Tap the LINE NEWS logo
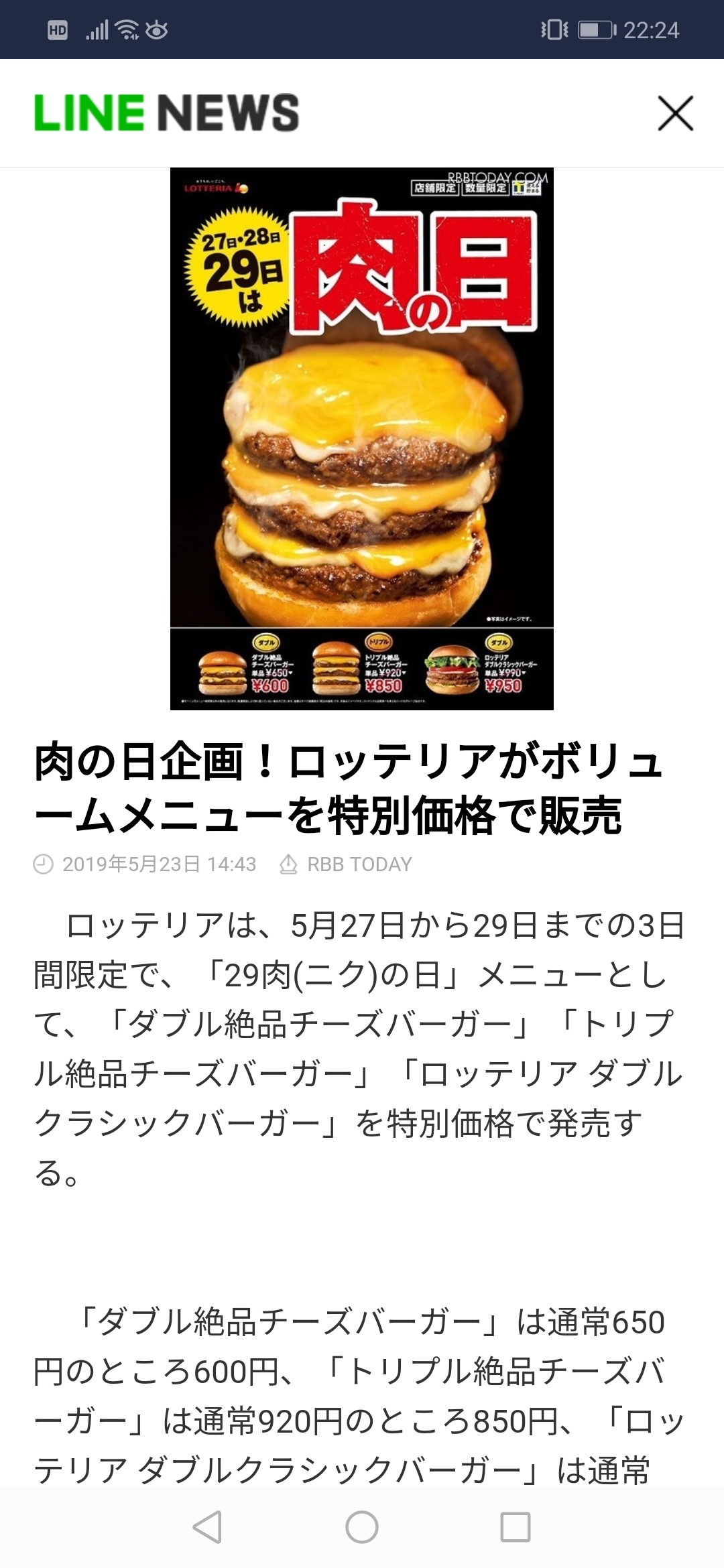The image size is (724, 1568). coord(166,113)
